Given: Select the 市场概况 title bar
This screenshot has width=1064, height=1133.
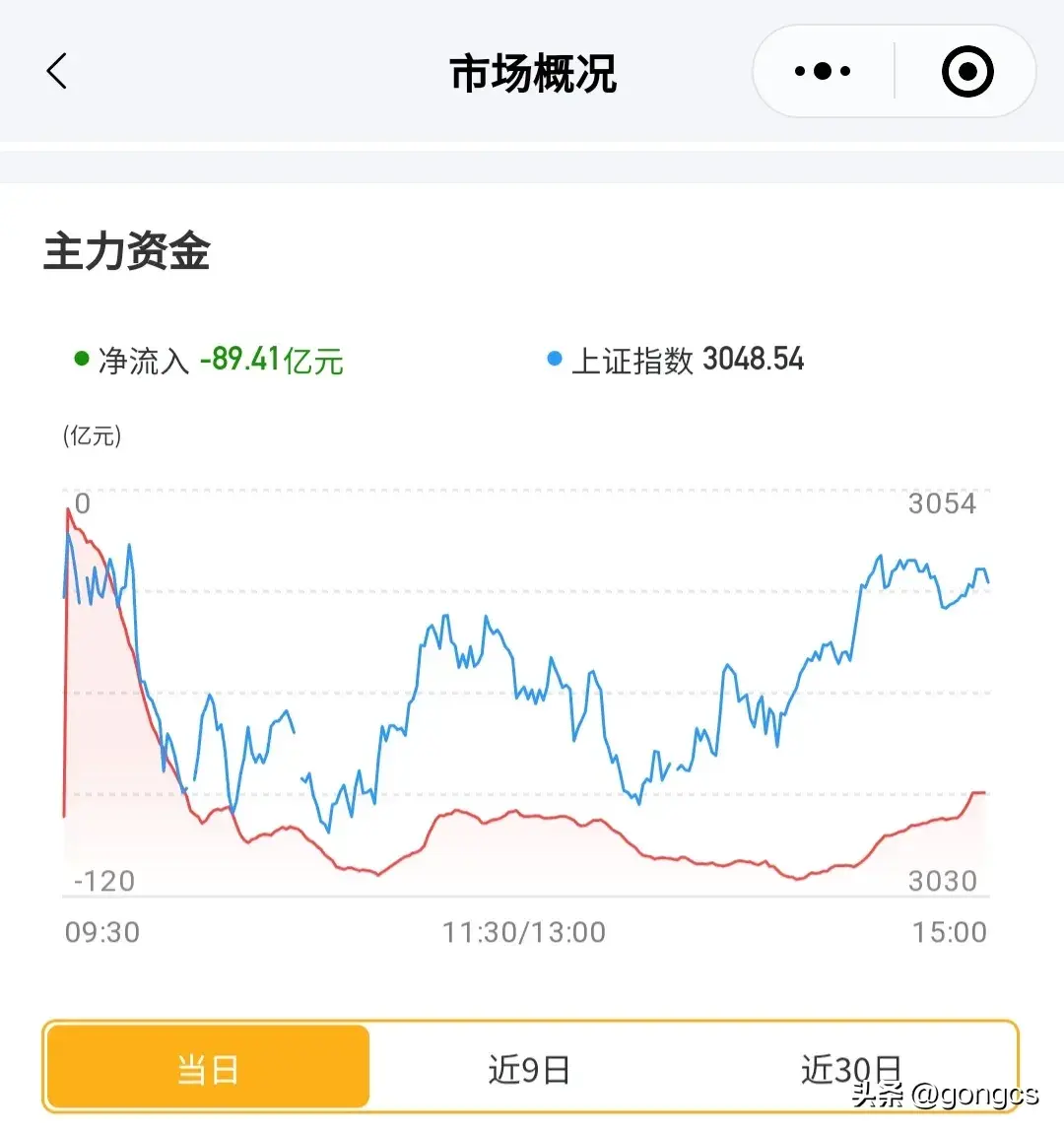Looking at the screenshot, I should (532, 71).
